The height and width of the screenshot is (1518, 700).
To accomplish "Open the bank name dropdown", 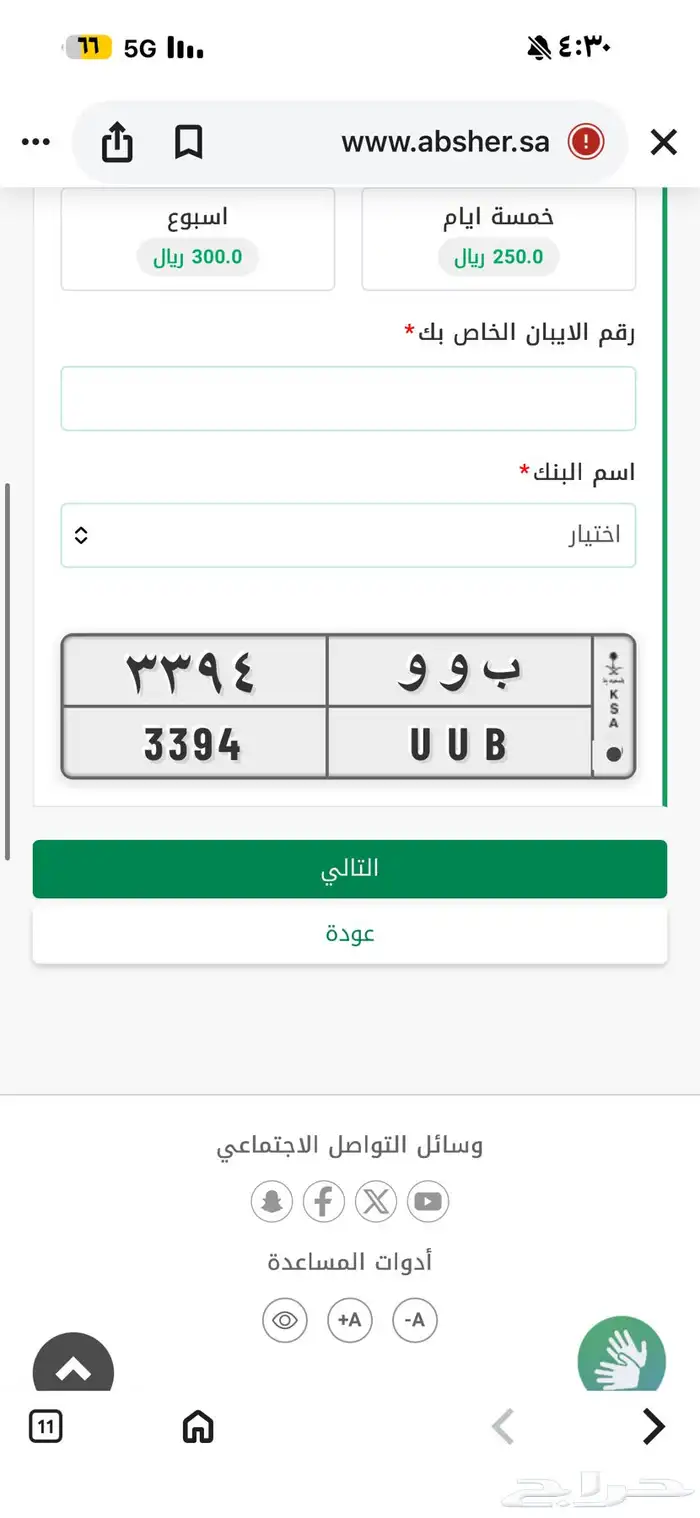I will click(x=348, y=535).
